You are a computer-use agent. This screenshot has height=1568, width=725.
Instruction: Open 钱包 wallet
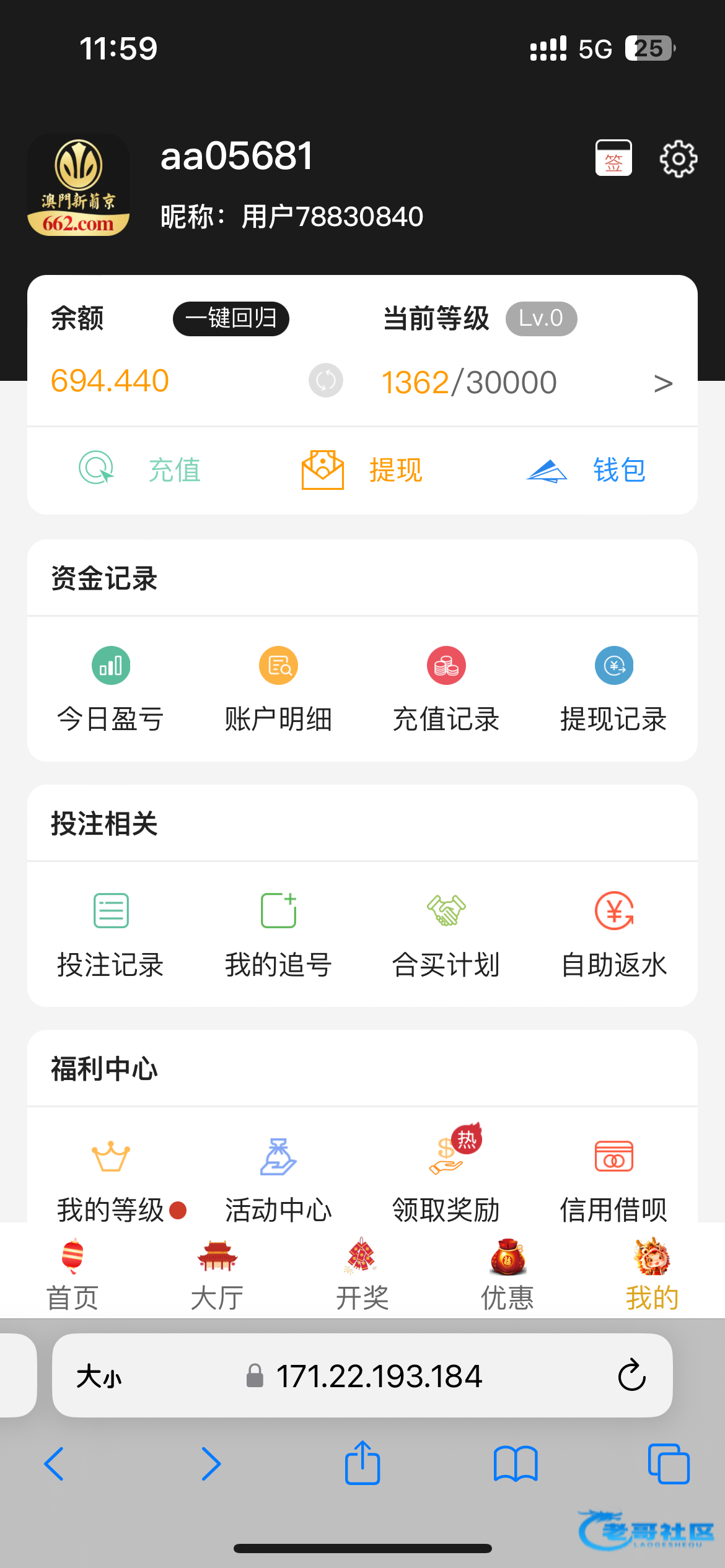tap(586, 469)
